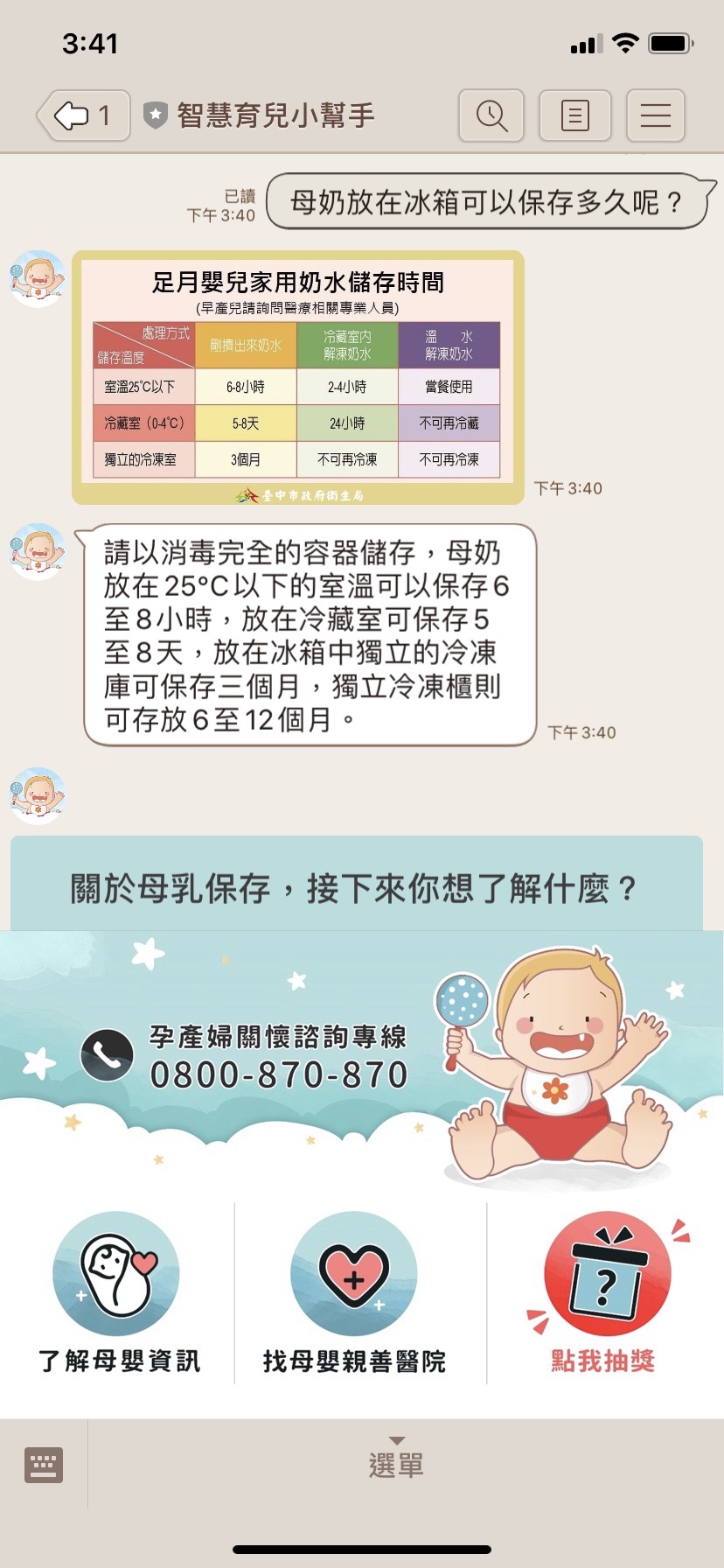724x1568 pixels.
Task: Switch to keyboard input
Action: [44, 1465]
